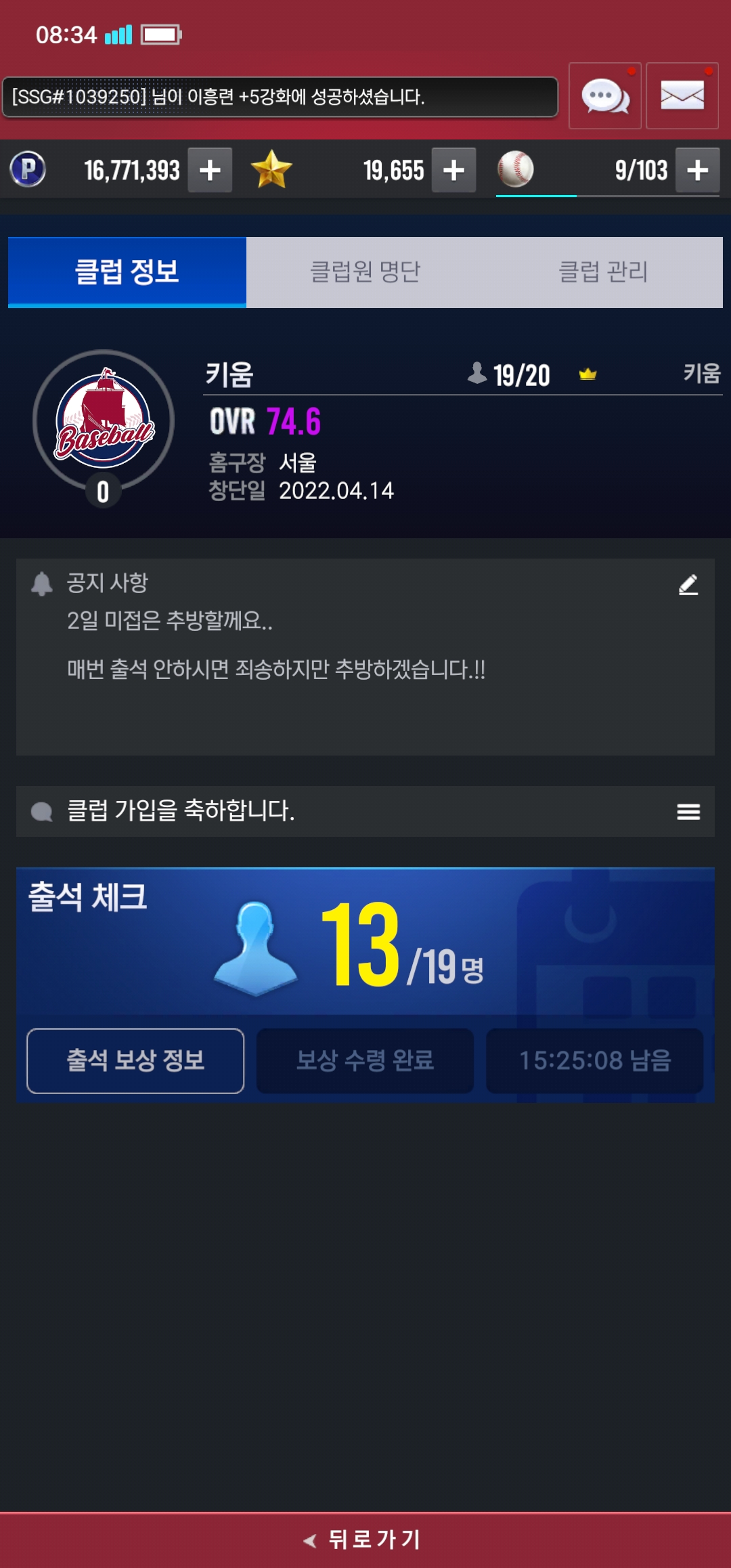Open the club chat list menu icon
The height and width of the screenshot is (1568, 731).
coord(688,811)
